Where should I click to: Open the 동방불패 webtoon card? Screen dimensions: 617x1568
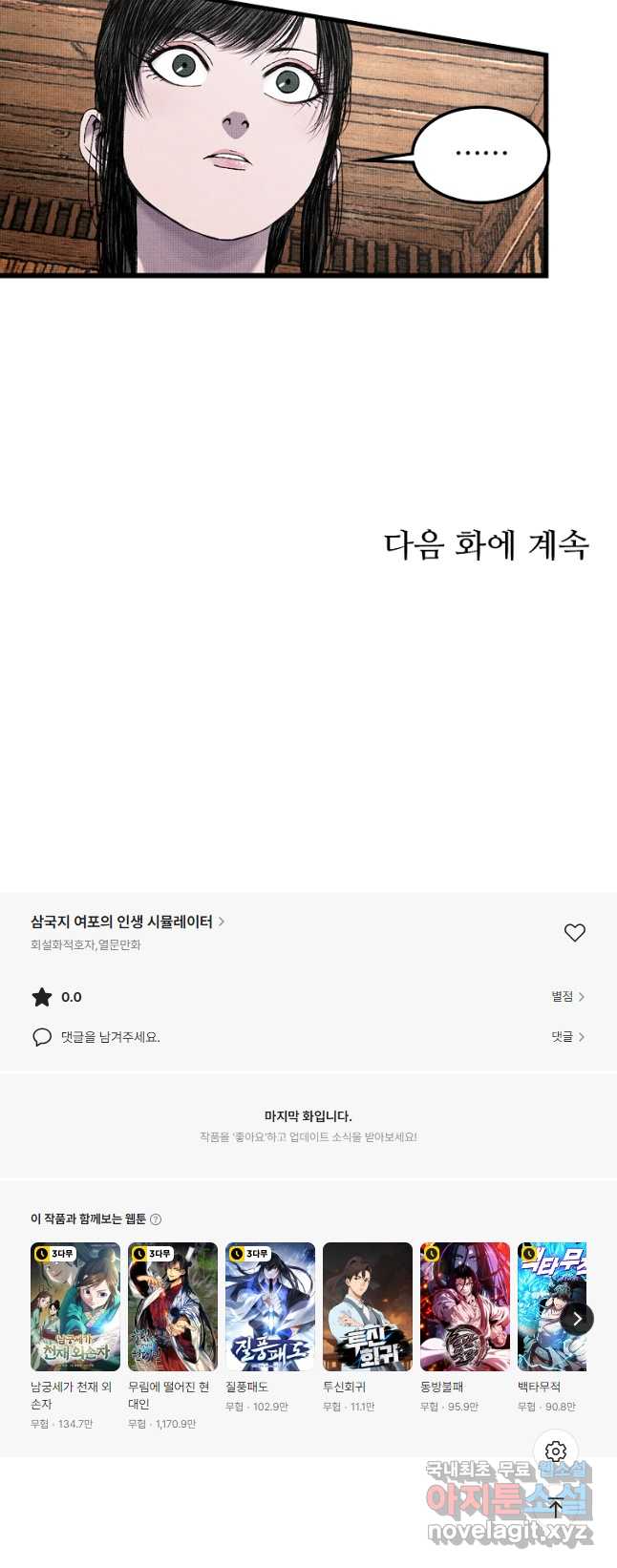[x=465, y=1306]
